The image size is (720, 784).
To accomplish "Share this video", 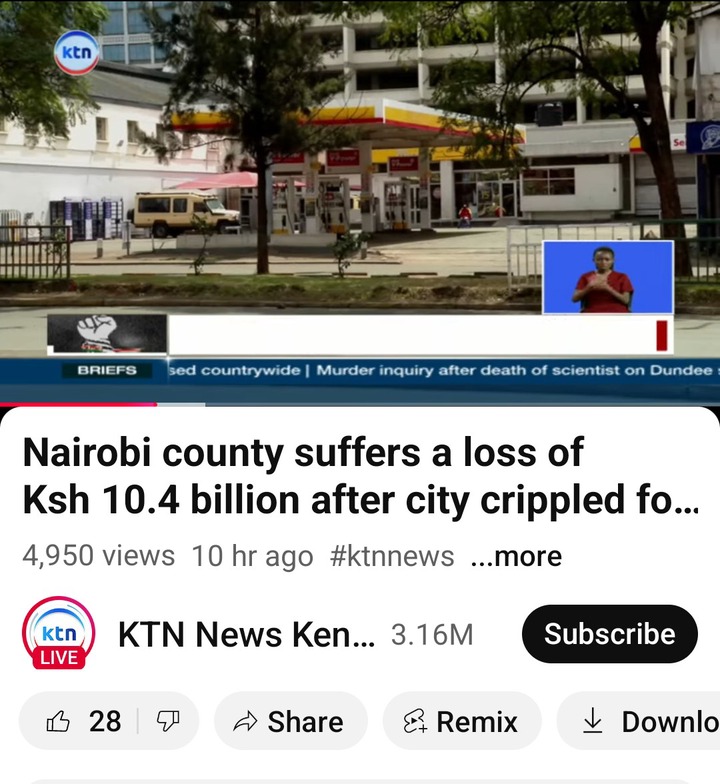I will coord(289,721).
